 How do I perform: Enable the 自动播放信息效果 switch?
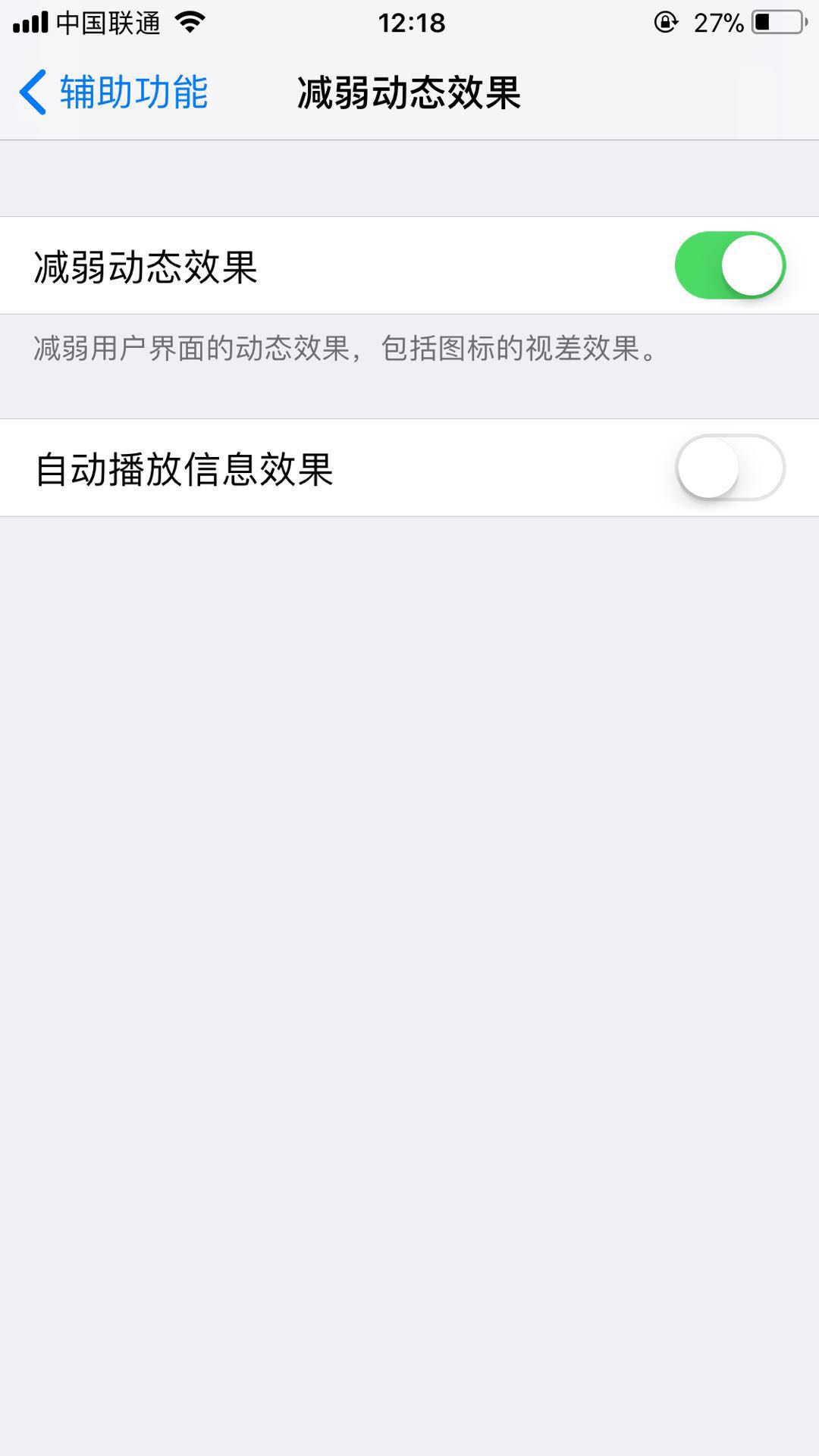pyautogui.click(x=730, y=468)
